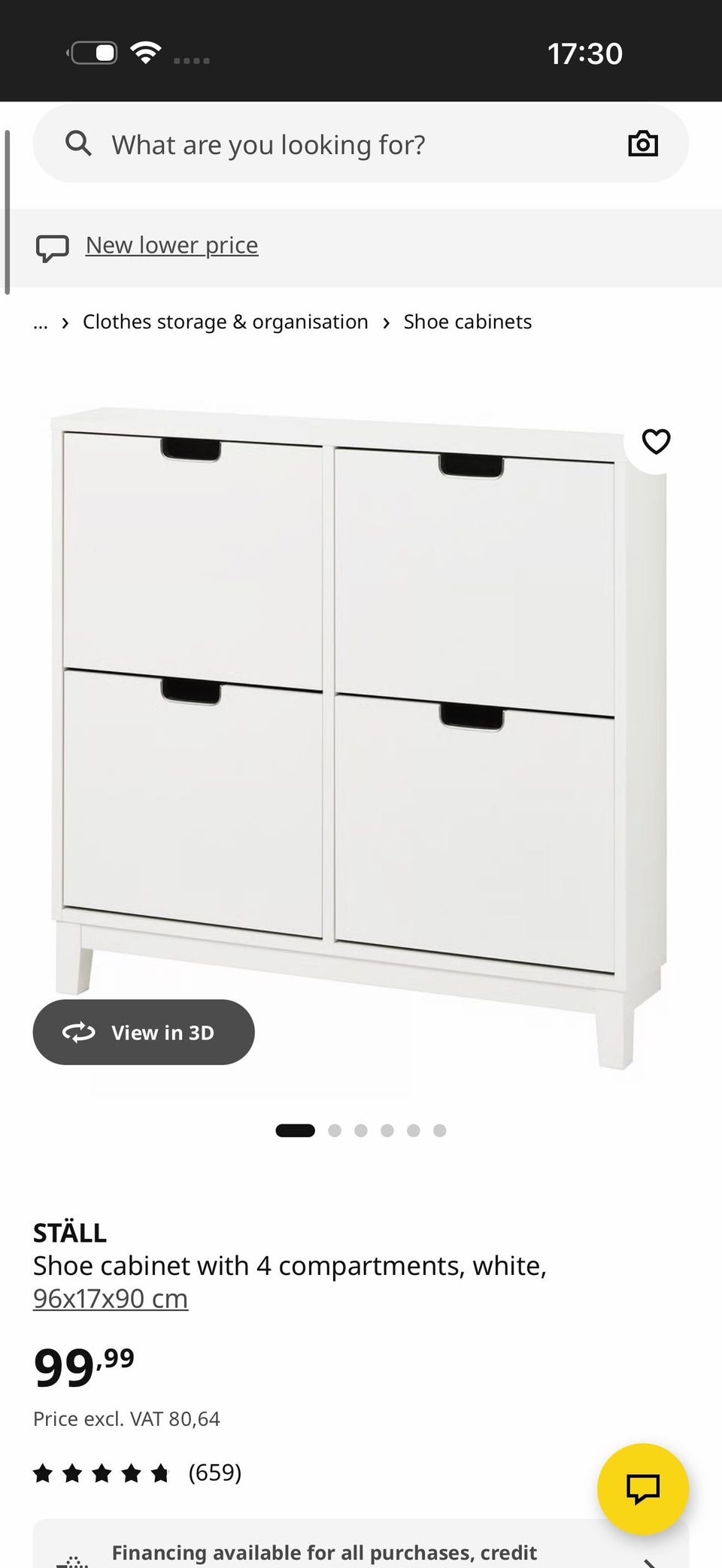Expand the collapsed breadcrumb ellipsis
The width and height of the screenshot is (722, 1568).
click(x=41, y=322)
